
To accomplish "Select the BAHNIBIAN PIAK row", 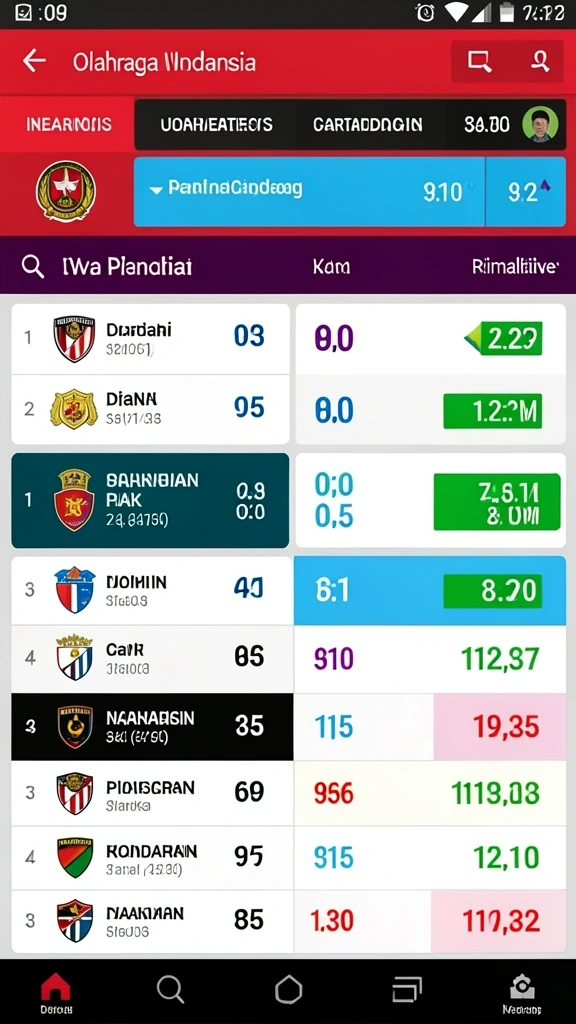I will (150, 500).
